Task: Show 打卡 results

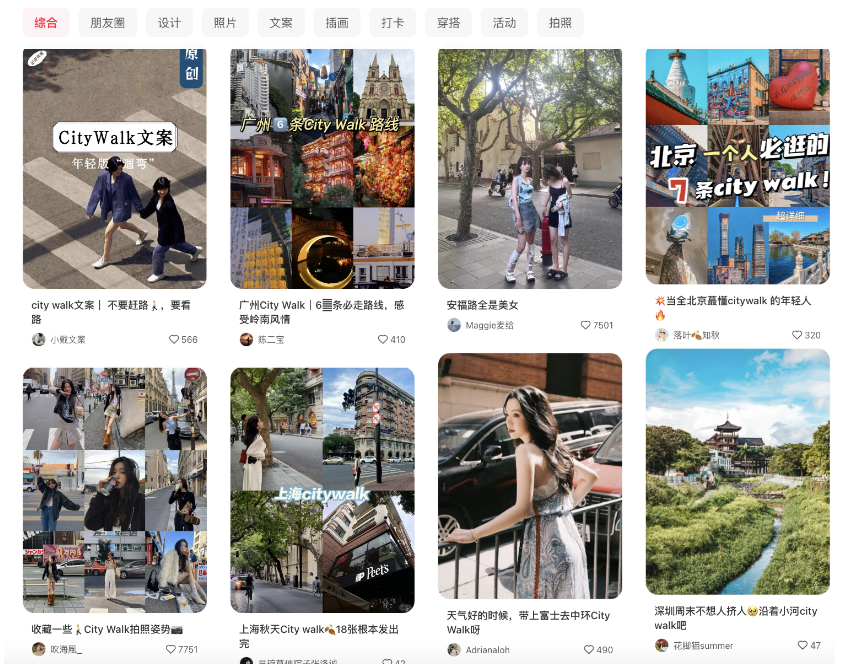Action: coord(393,22)
